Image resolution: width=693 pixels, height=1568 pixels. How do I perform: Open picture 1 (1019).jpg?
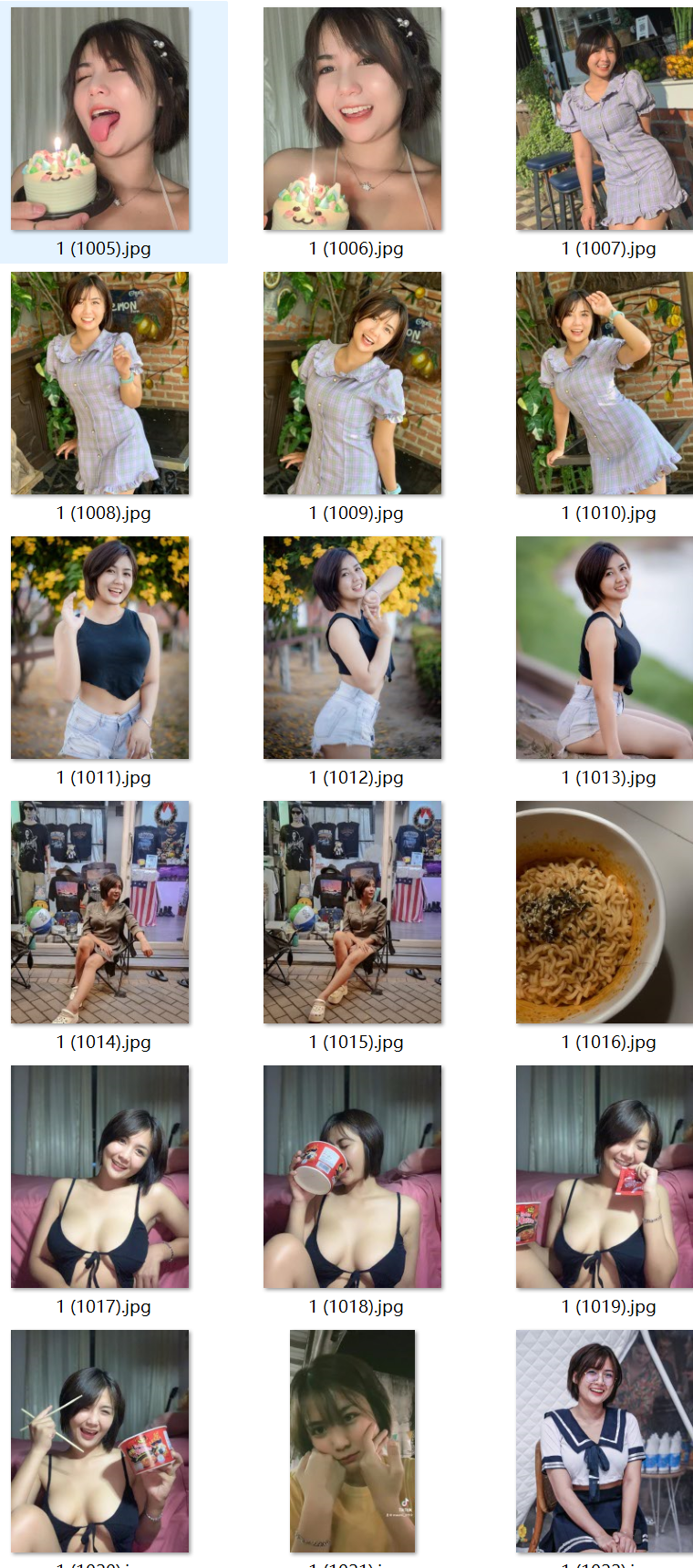(604, 1177)
